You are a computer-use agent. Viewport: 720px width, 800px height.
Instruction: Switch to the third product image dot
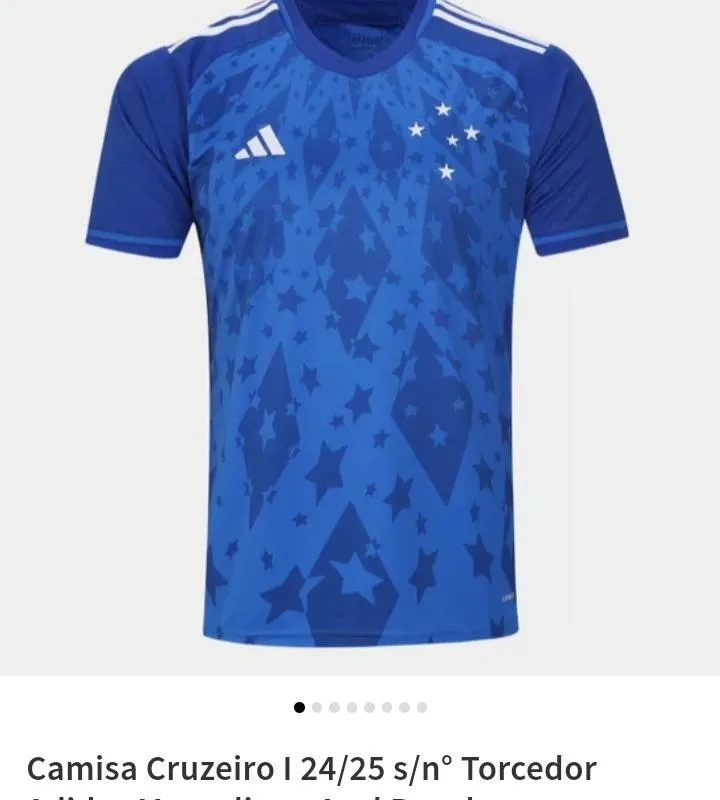(334, 706)
